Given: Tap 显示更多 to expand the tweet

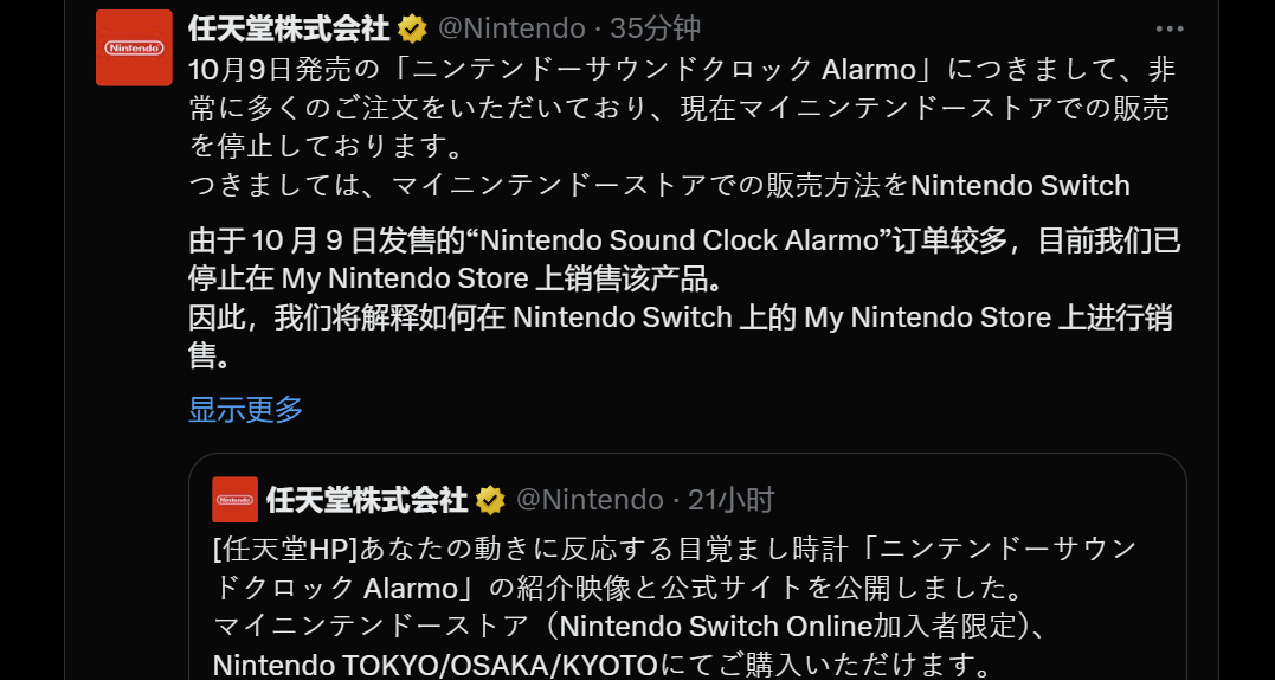Looking at the screenshot, I should click(x=245, y=409).
